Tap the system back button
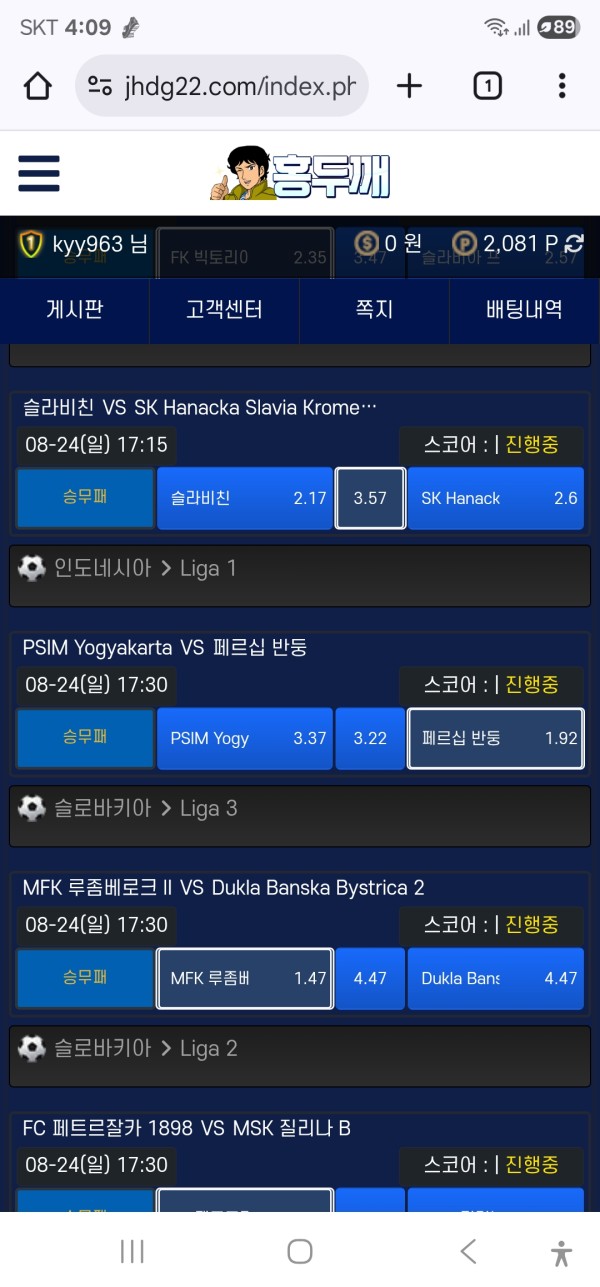Viewport: 600px width, 1287px height. pyautogui.click(x=468, y=1251)
